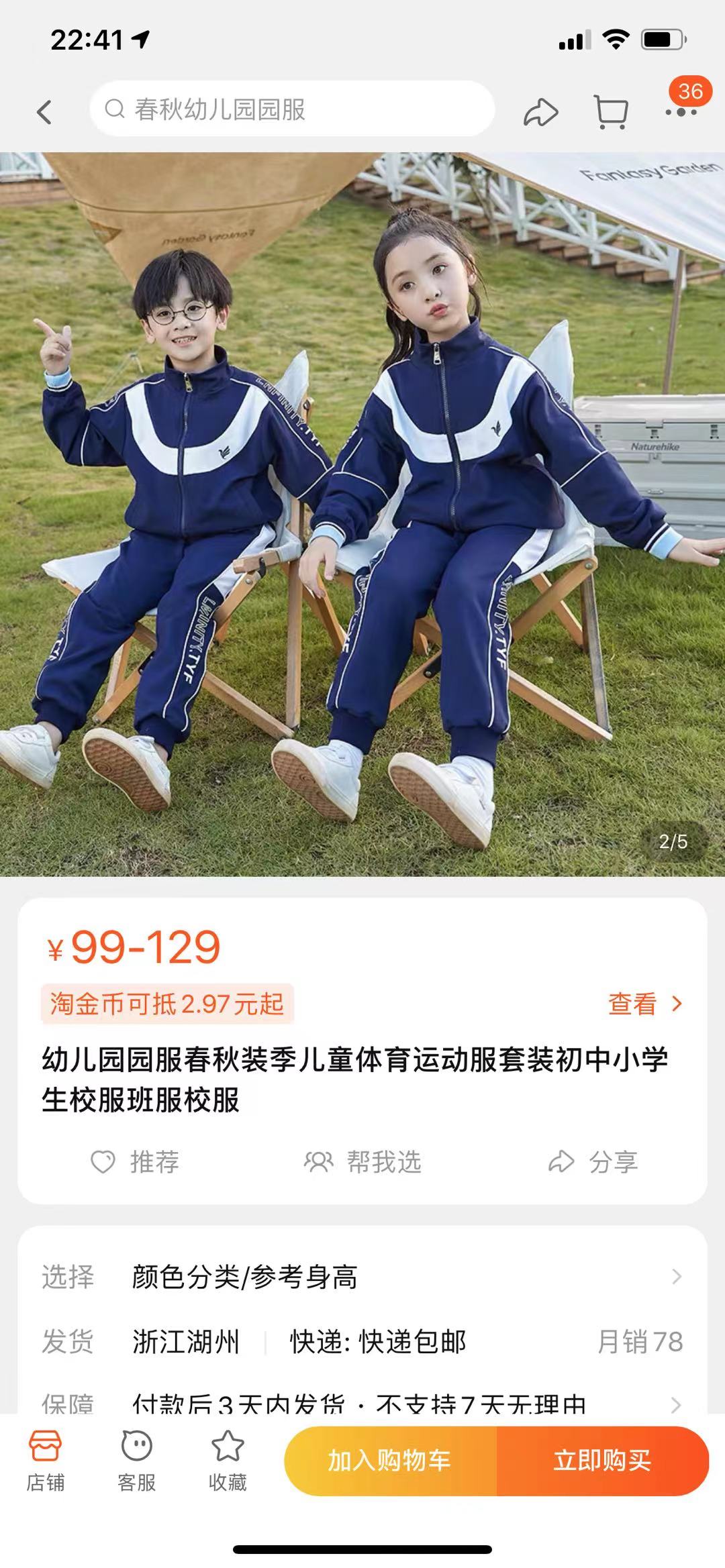Go back with the top-left arrow
The image size is (725, 1568).
point(44,111)
